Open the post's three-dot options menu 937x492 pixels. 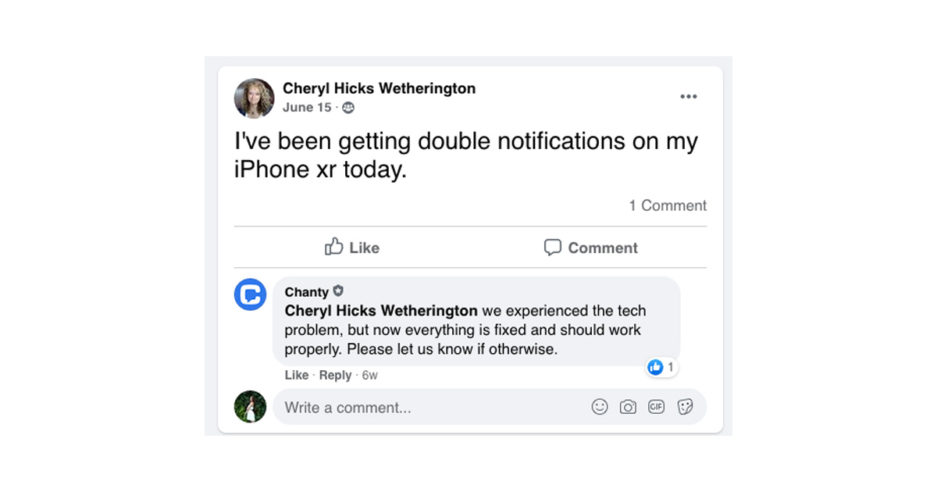(688, 97)
